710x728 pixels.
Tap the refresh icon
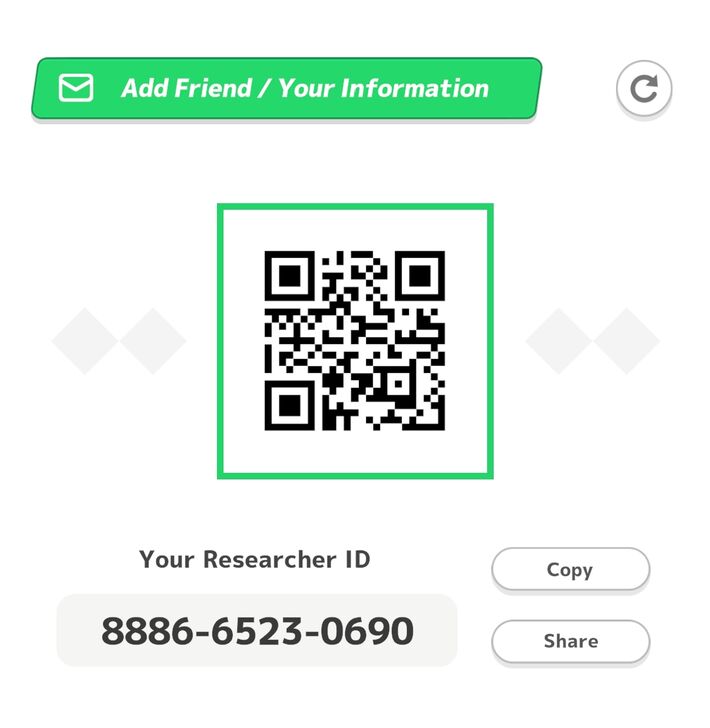click(x=644, y=90)
